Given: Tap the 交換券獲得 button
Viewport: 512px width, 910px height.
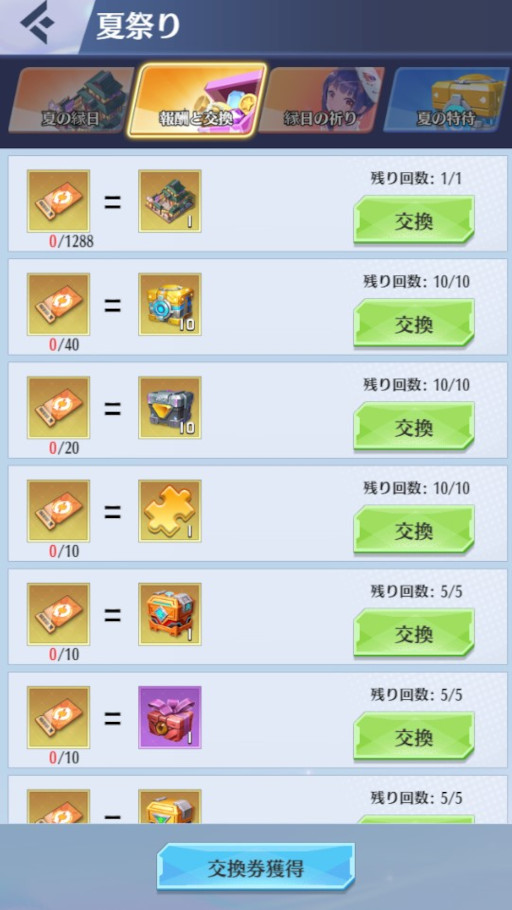Looking at the screenshot, I should point(255,868).
